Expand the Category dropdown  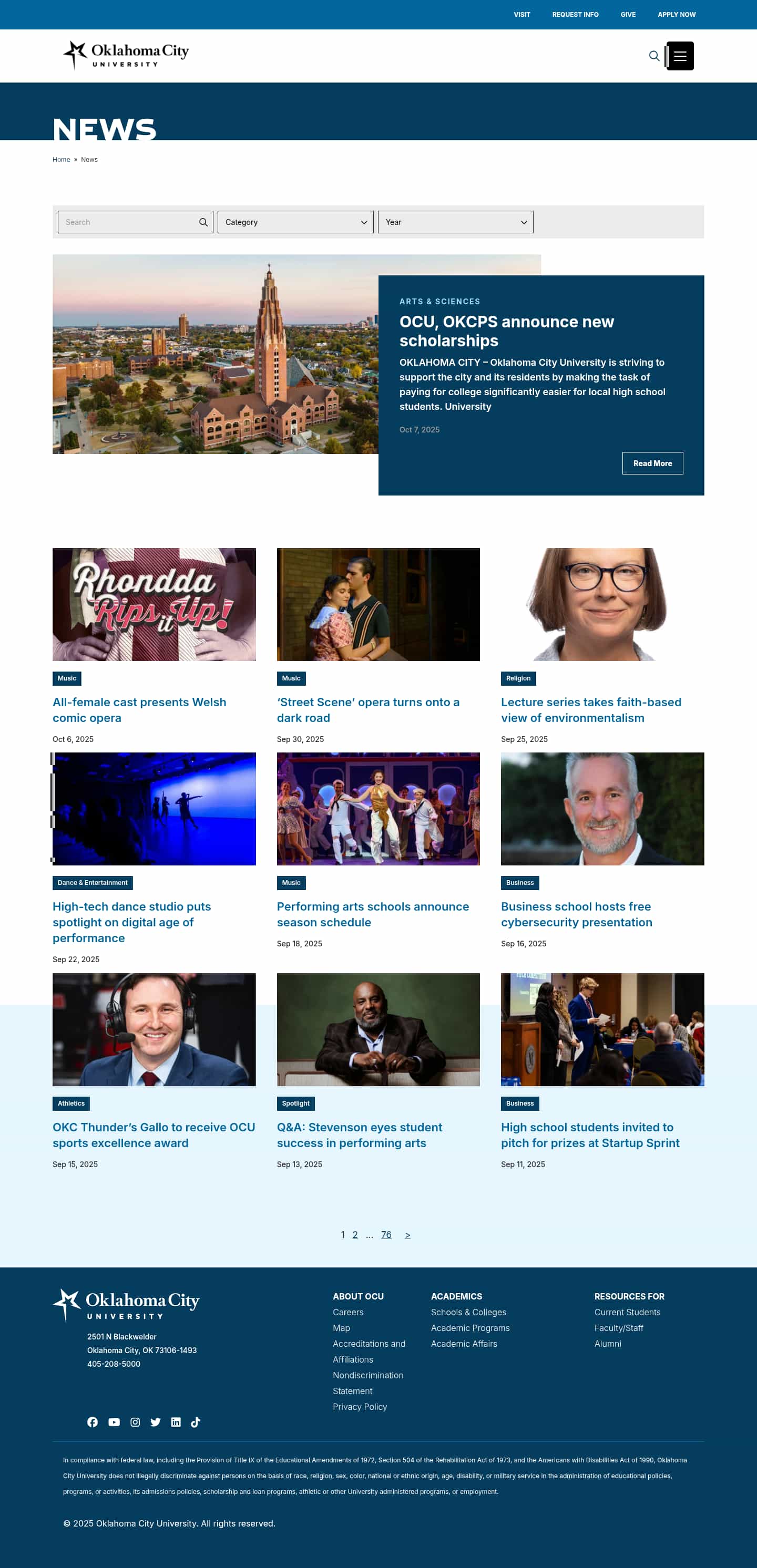coord(295,222)
